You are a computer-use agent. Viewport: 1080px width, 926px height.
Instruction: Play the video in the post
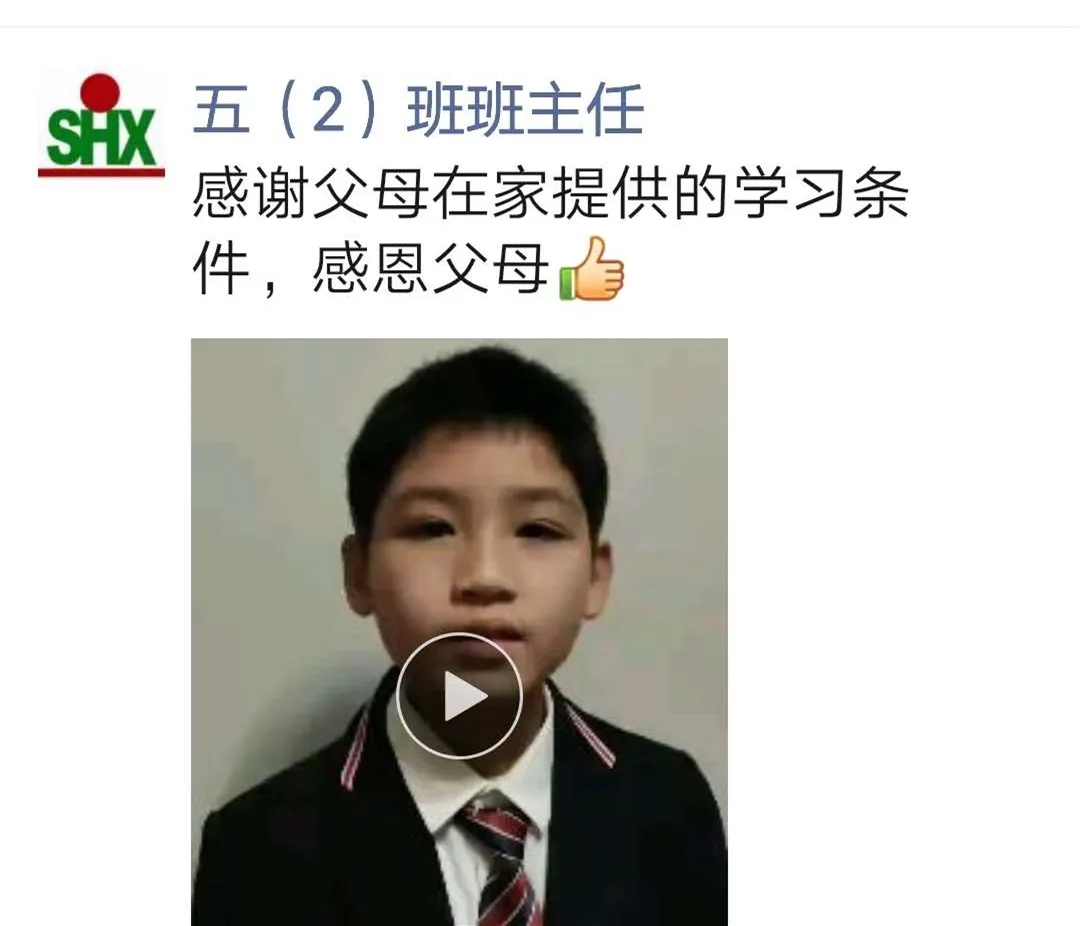[x=459, y=695]
